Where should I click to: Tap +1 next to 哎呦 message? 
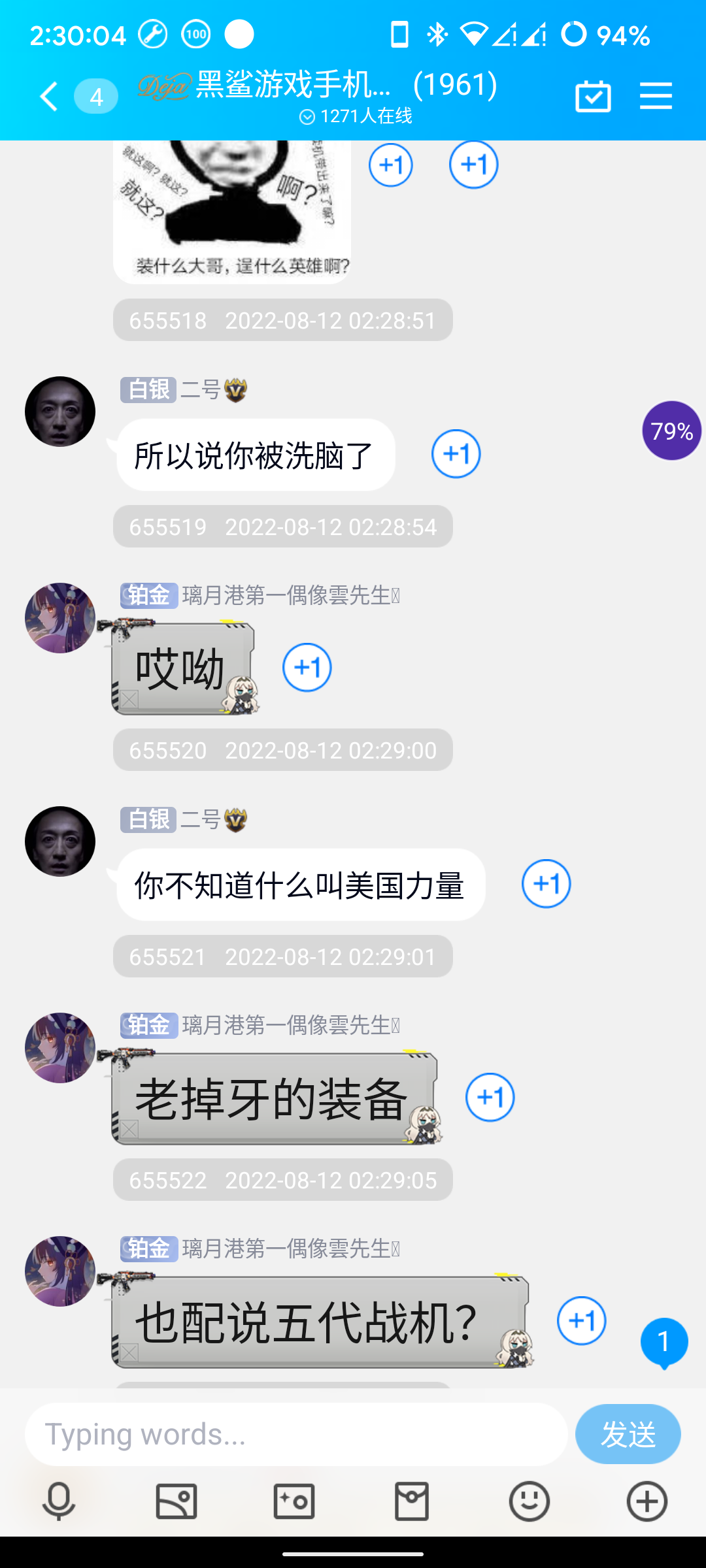coord(307,667)
